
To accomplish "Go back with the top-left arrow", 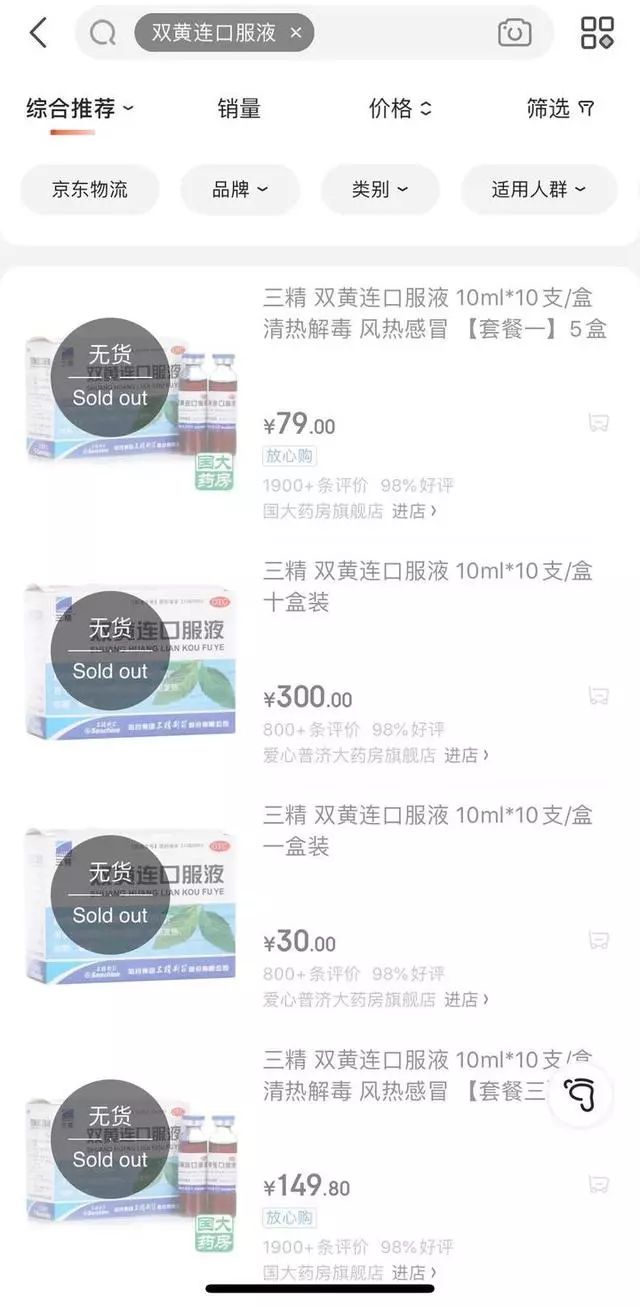I will (x=38, y=33).
